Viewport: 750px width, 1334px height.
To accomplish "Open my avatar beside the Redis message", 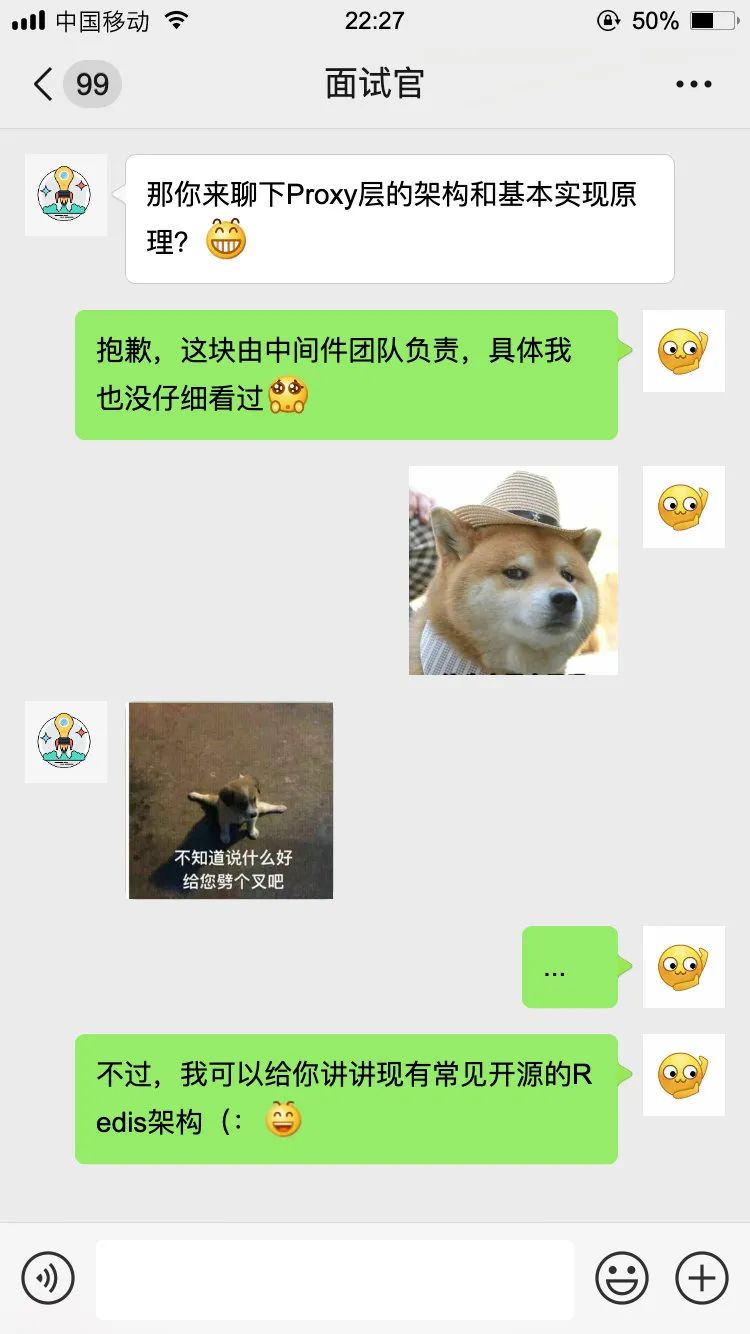I will click(683, 1075).
